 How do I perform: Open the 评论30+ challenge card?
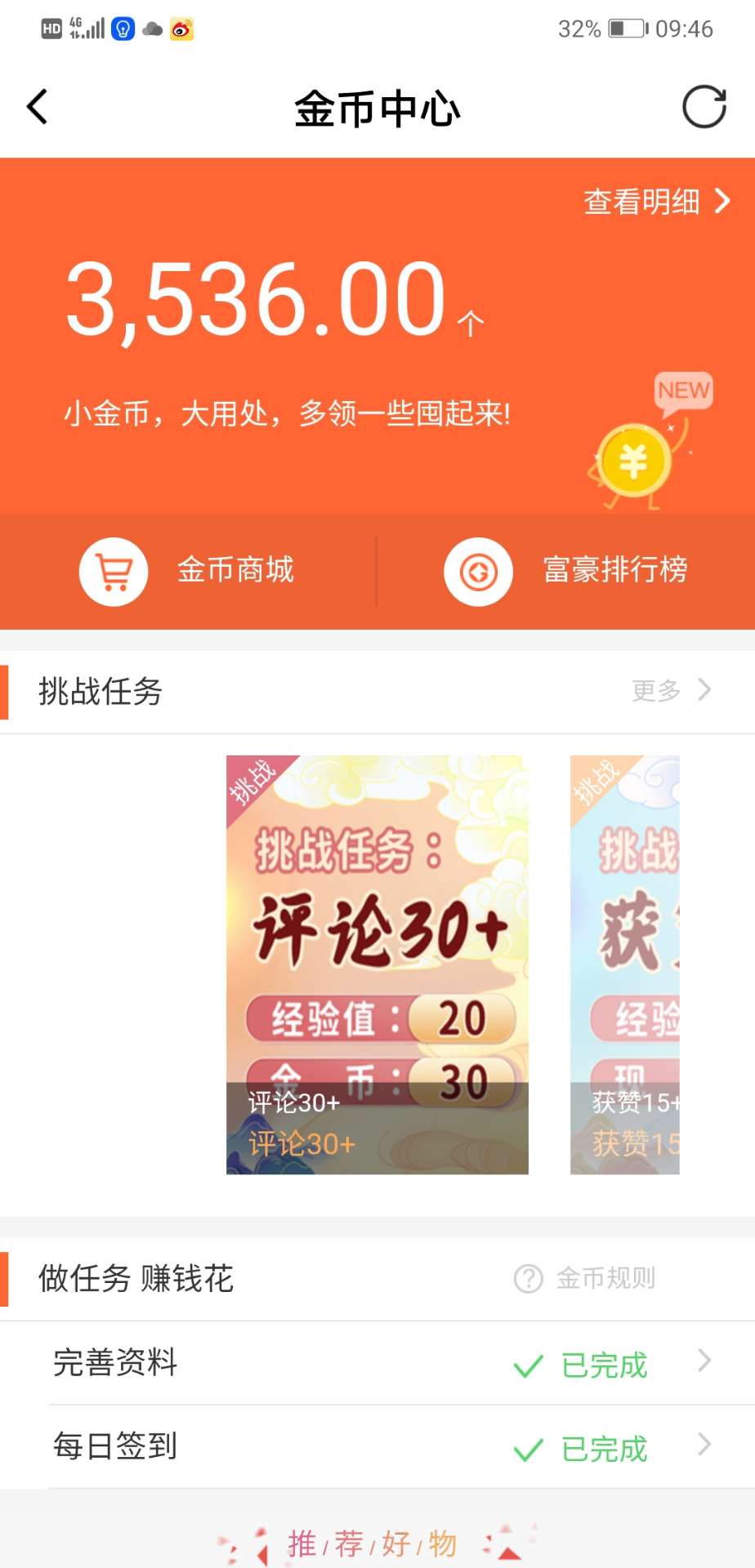click(x=377, y=964)
